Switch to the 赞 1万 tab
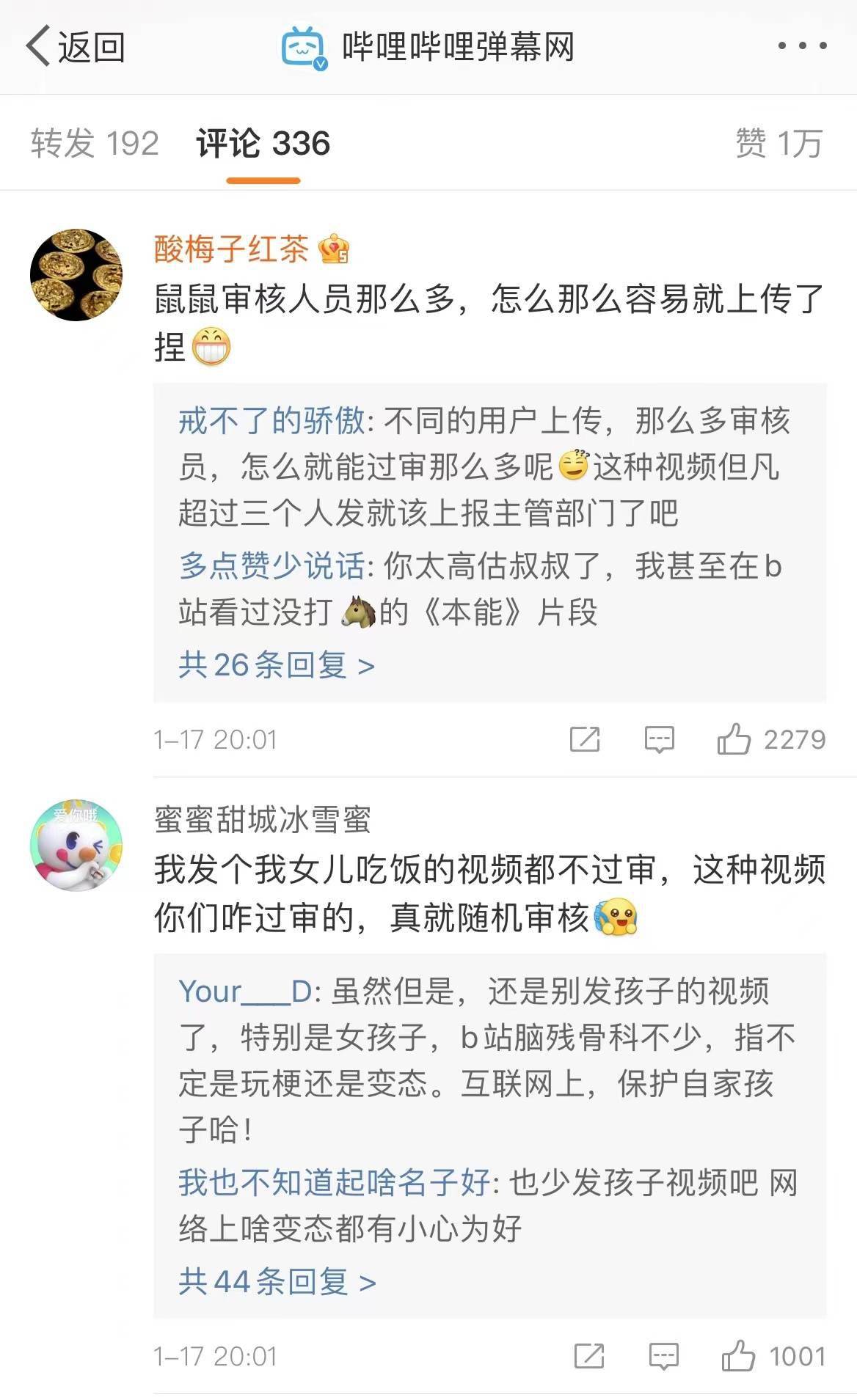 click(x=778, y=143)
